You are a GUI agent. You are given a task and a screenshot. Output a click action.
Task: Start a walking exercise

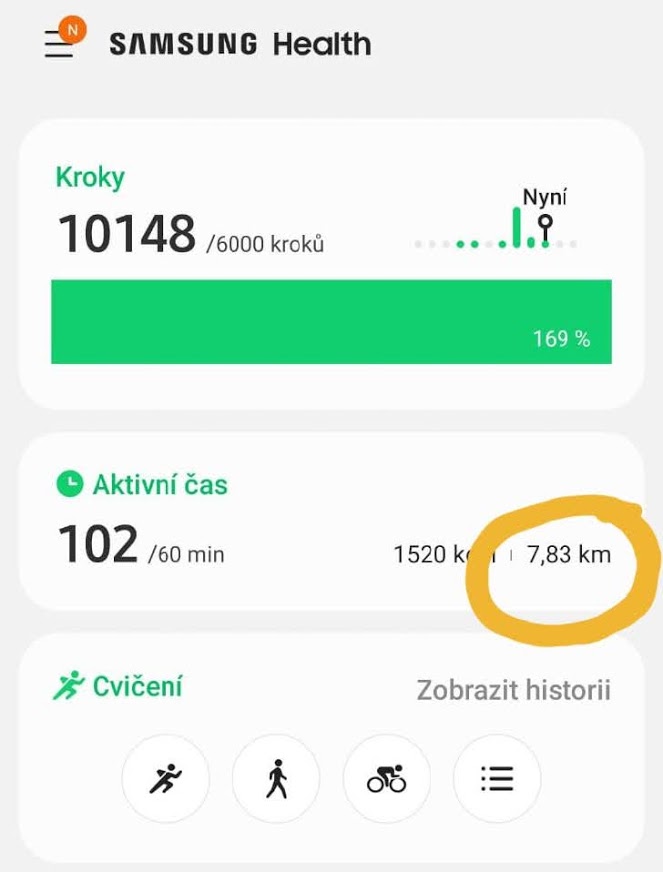(276, 779)
